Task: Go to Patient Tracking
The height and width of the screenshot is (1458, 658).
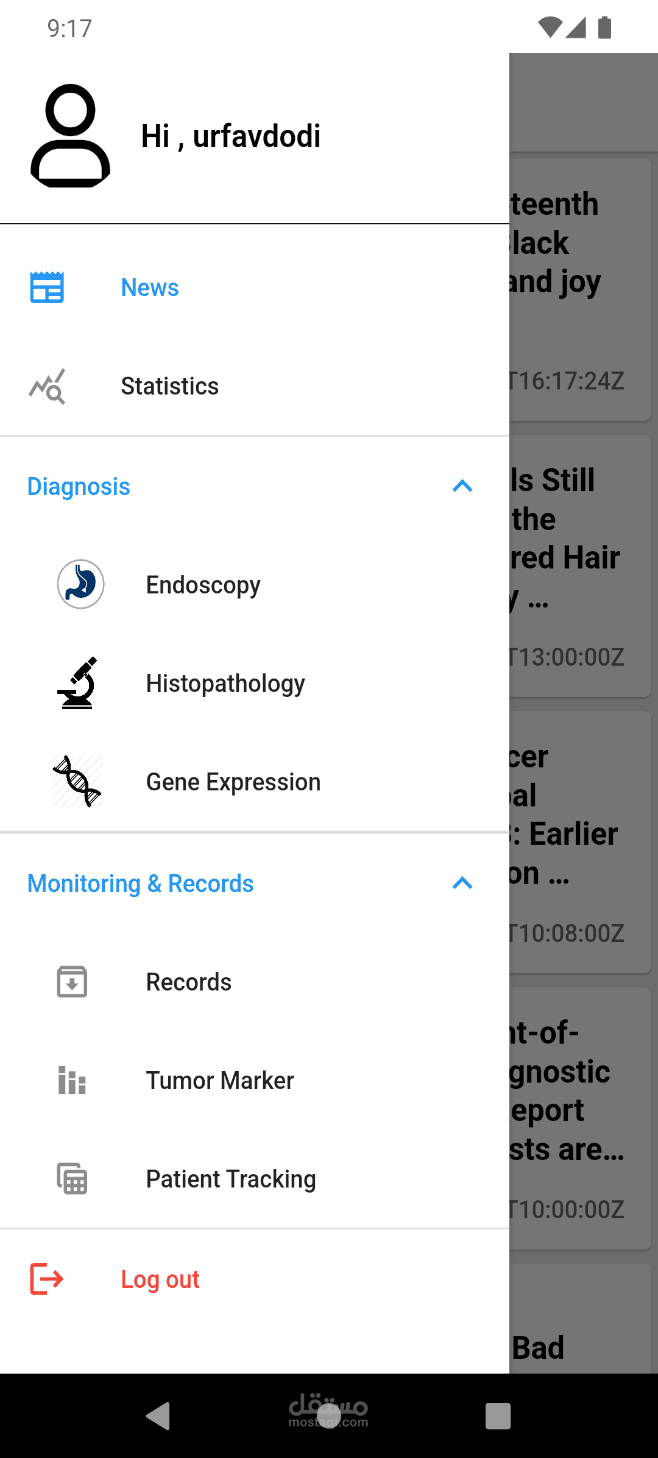Action: [231, 1179]
